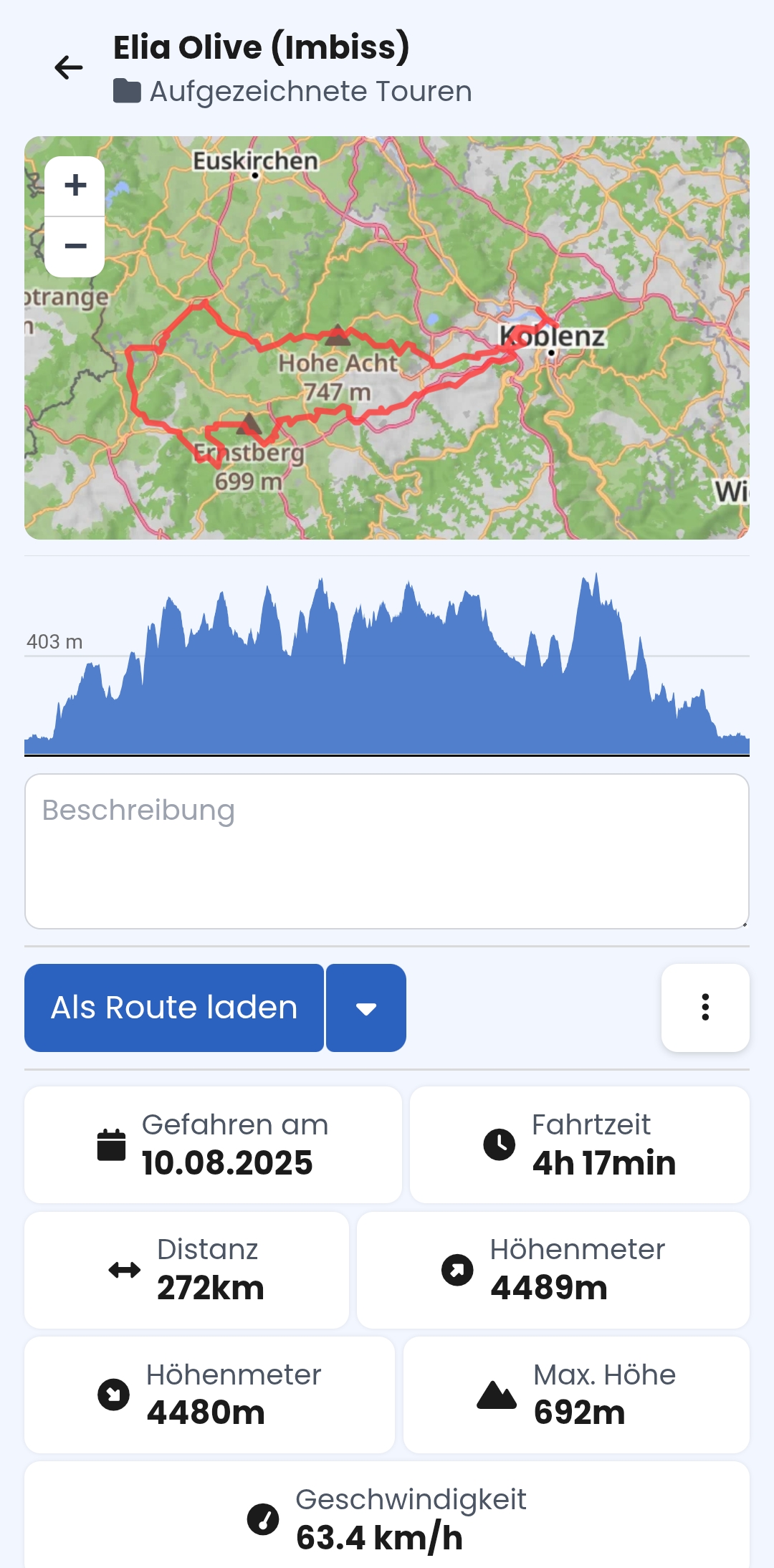Tap Als Route laden button
This screenshot has width=774, height=1568.
pos(174,1008)
